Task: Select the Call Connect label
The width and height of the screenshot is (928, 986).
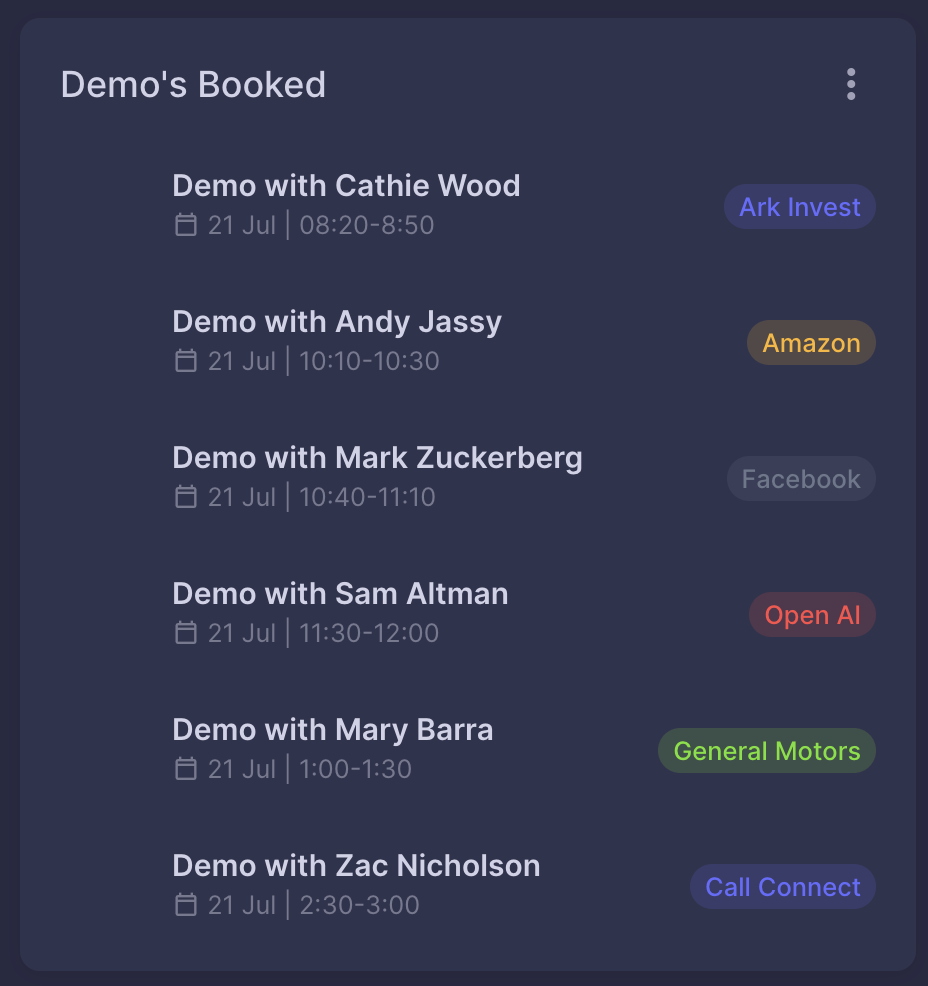Action: click(x=782, y=886)
